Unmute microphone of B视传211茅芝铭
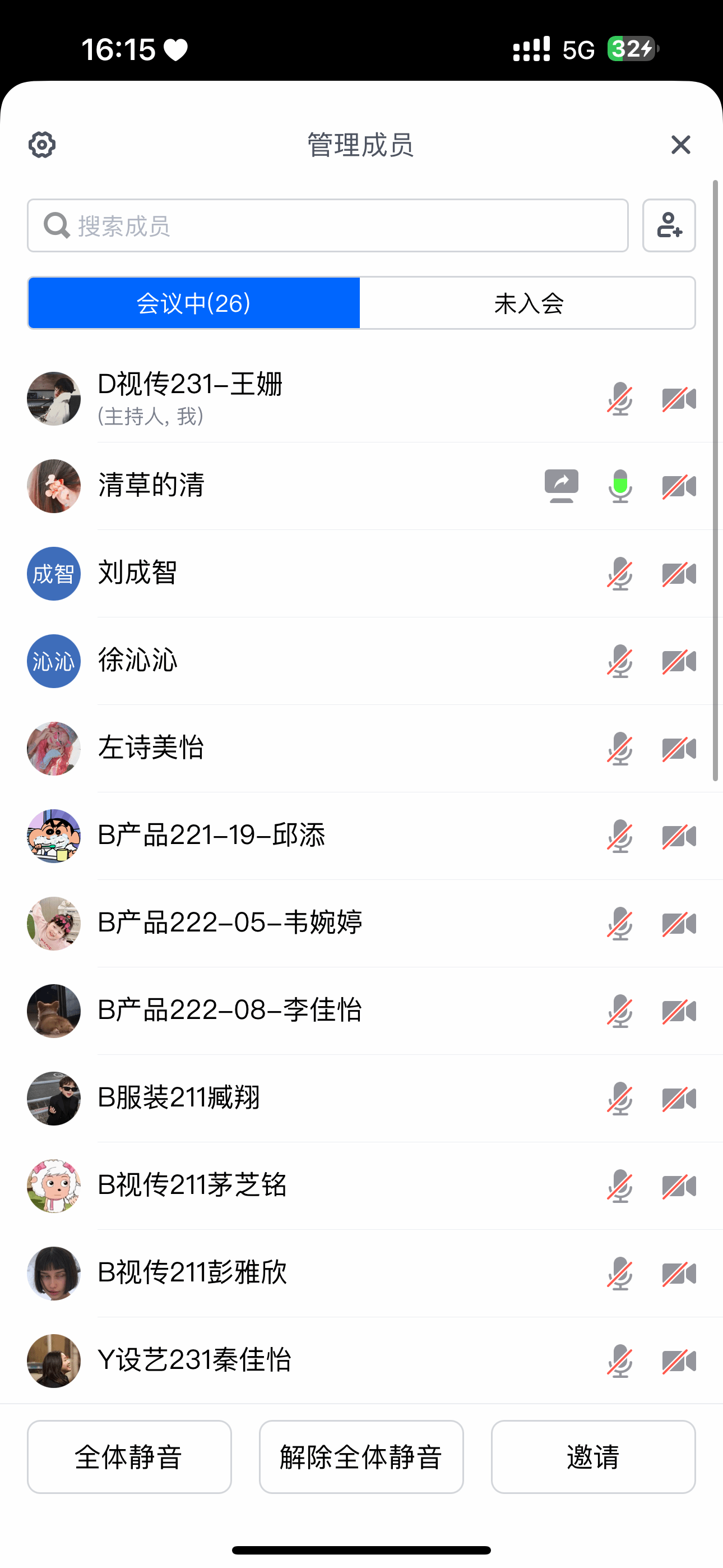The image size is (723, 1568). coord(619,1186)
